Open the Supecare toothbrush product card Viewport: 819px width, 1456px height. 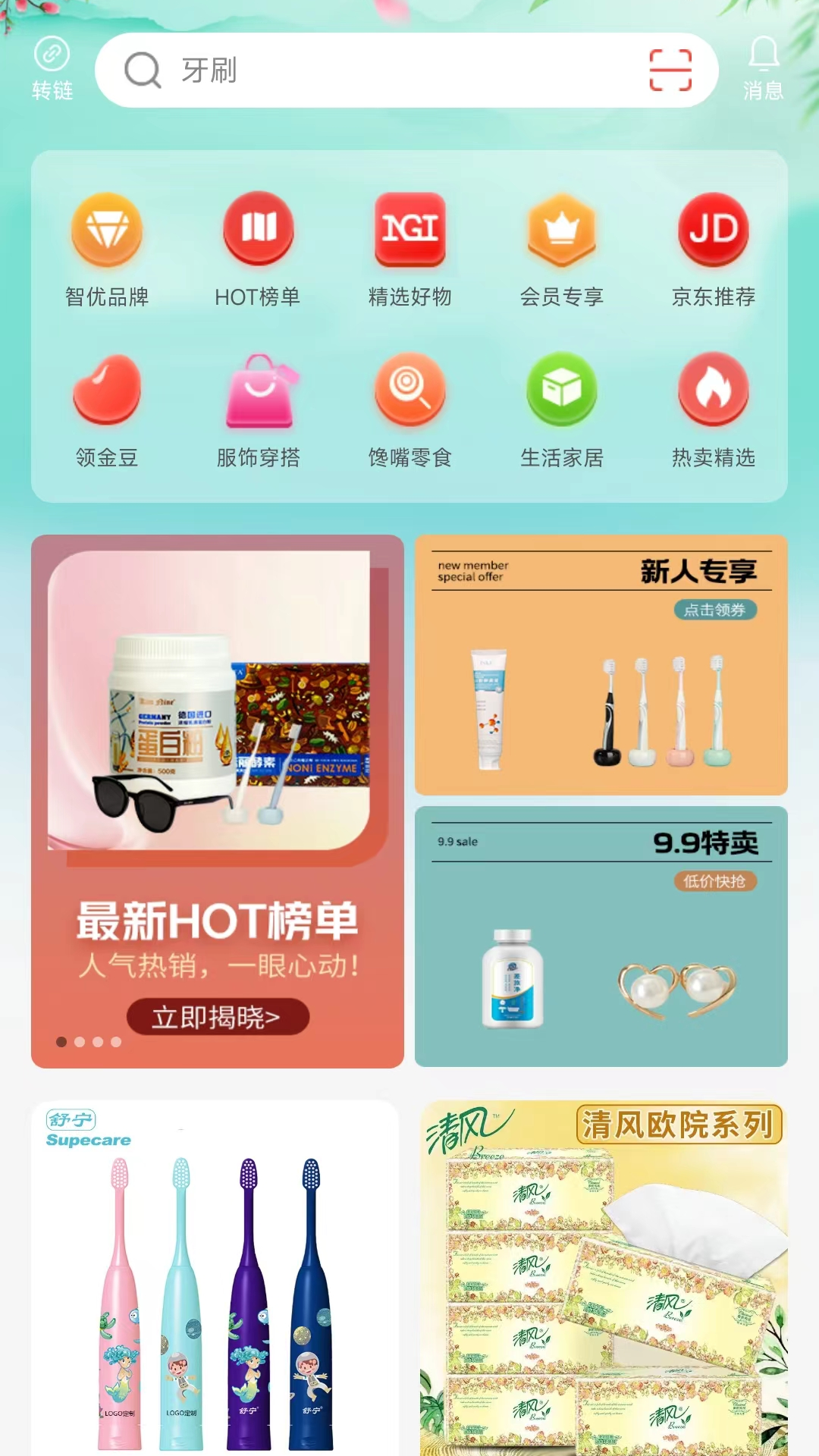pyautogui.click(x=218, y=1274)
